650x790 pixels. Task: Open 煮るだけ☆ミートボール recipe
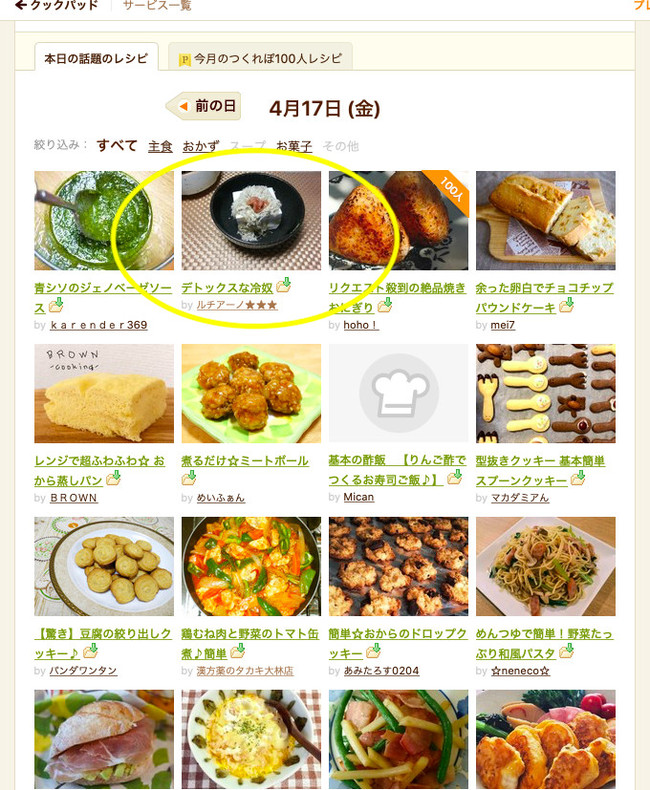coord(245,461)
